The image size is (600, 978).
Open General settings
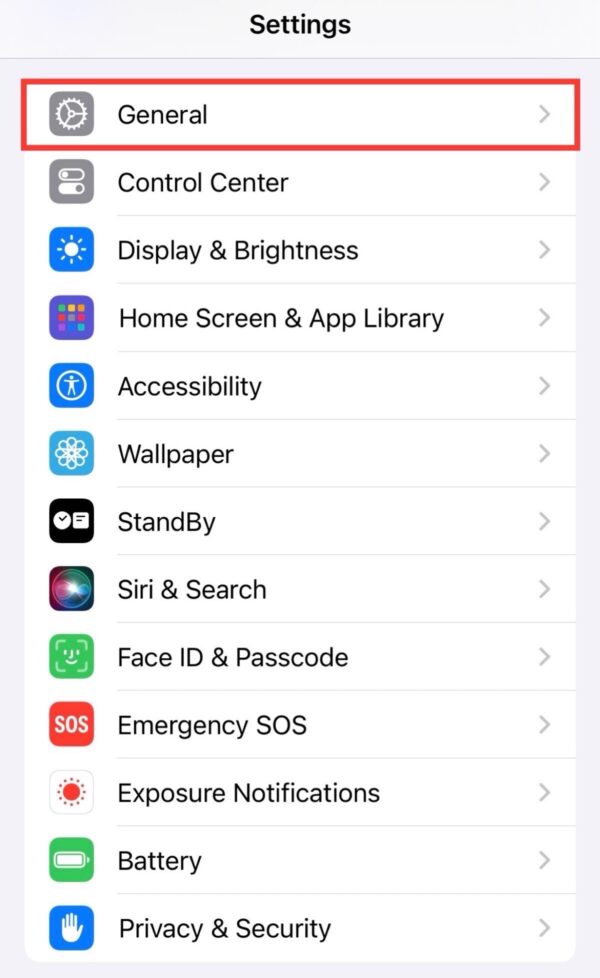(x=300, y=115)
